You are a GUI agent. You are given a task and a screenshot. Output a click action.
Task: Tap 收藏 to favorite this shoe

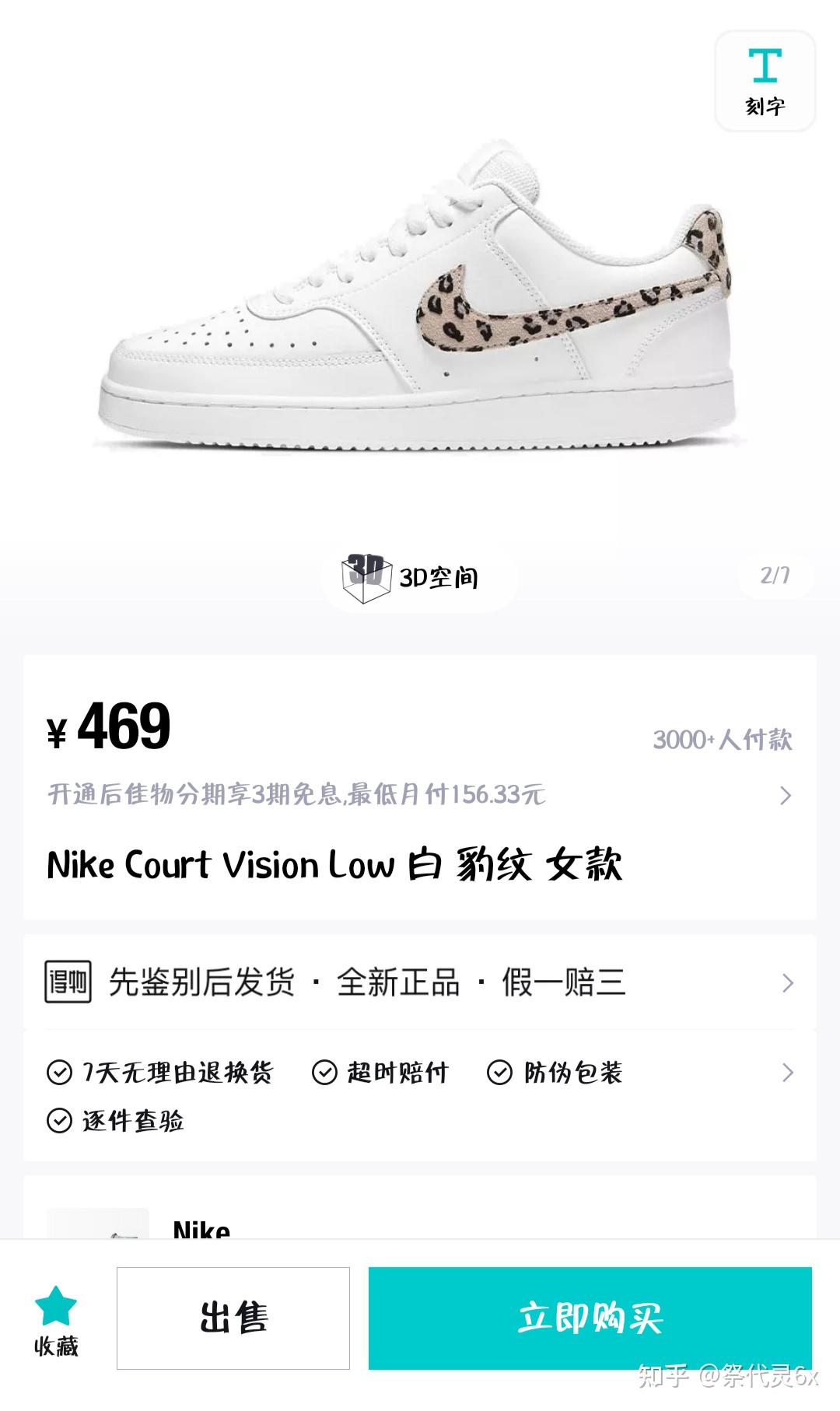pos(56,1321)
